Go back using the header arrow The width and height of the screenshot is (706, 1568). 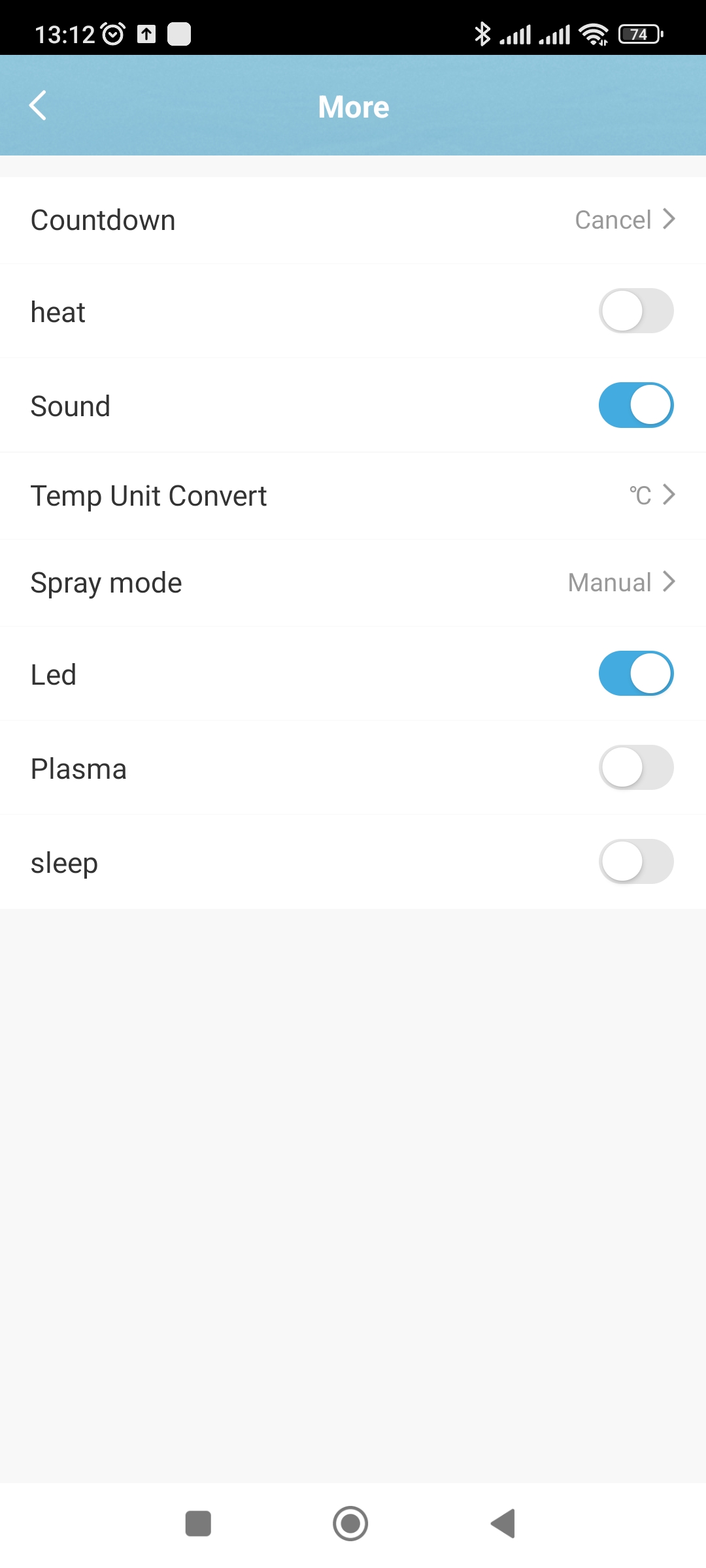tap(38, 106)
